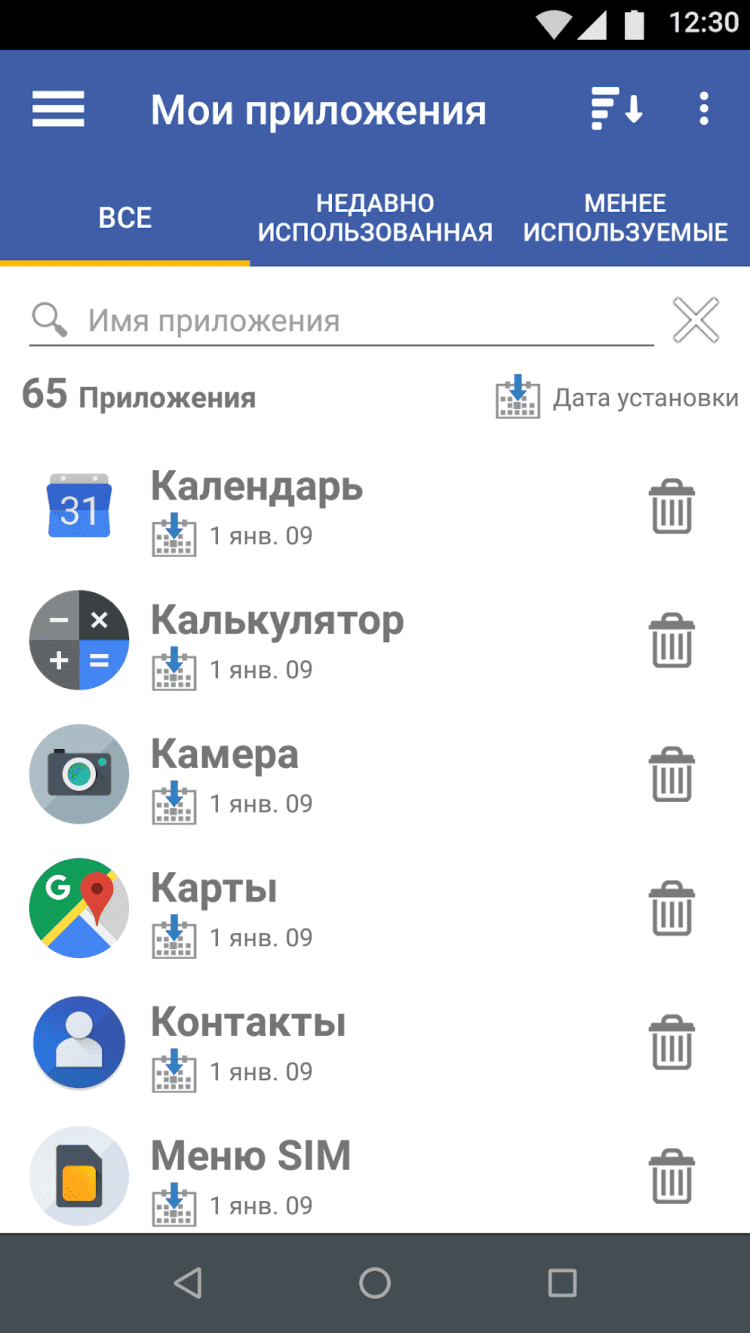The height and width of the screenshot is (1333, 750).
Task: Go back with the system back button
Action: coord(187,1283)
